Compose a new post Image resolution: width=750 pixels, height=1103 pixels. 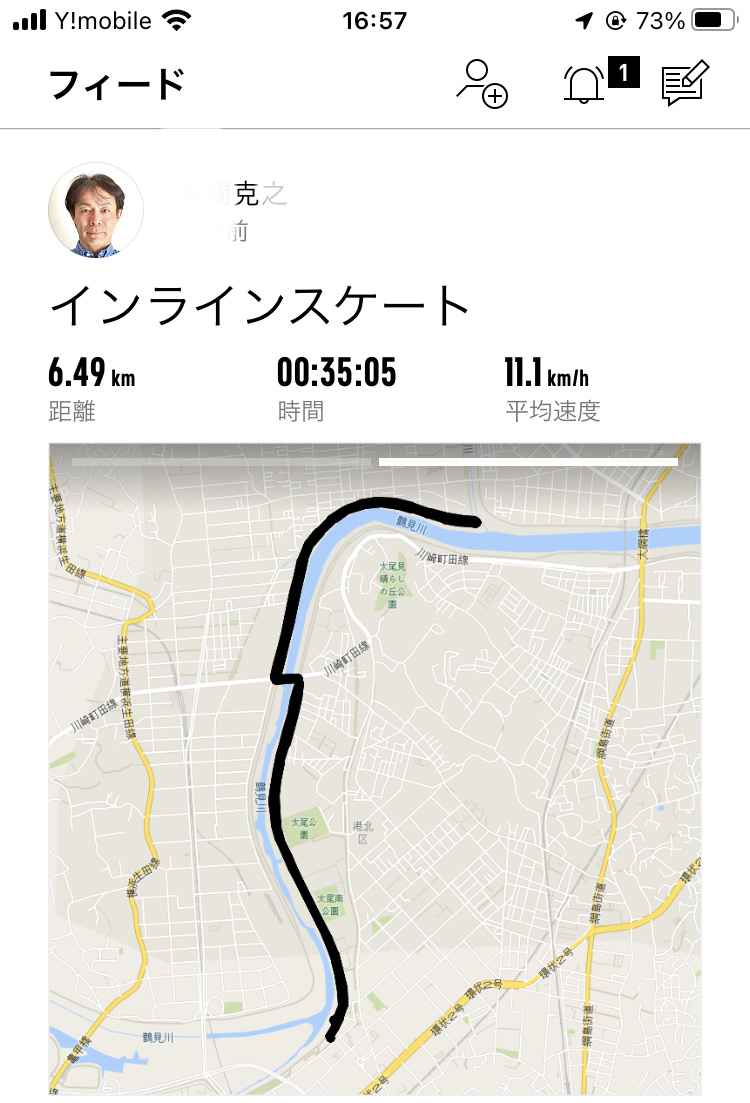685,83
